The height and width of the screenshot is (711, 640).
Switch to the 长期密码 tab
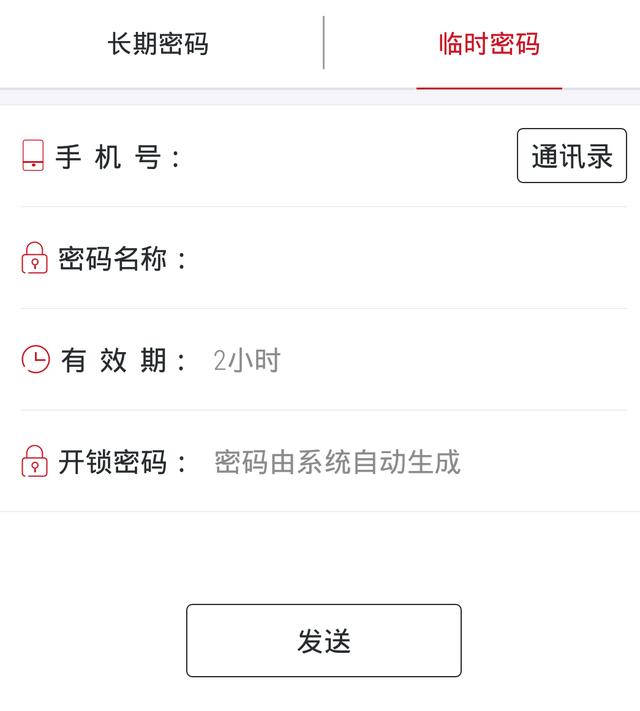(158, 44)
